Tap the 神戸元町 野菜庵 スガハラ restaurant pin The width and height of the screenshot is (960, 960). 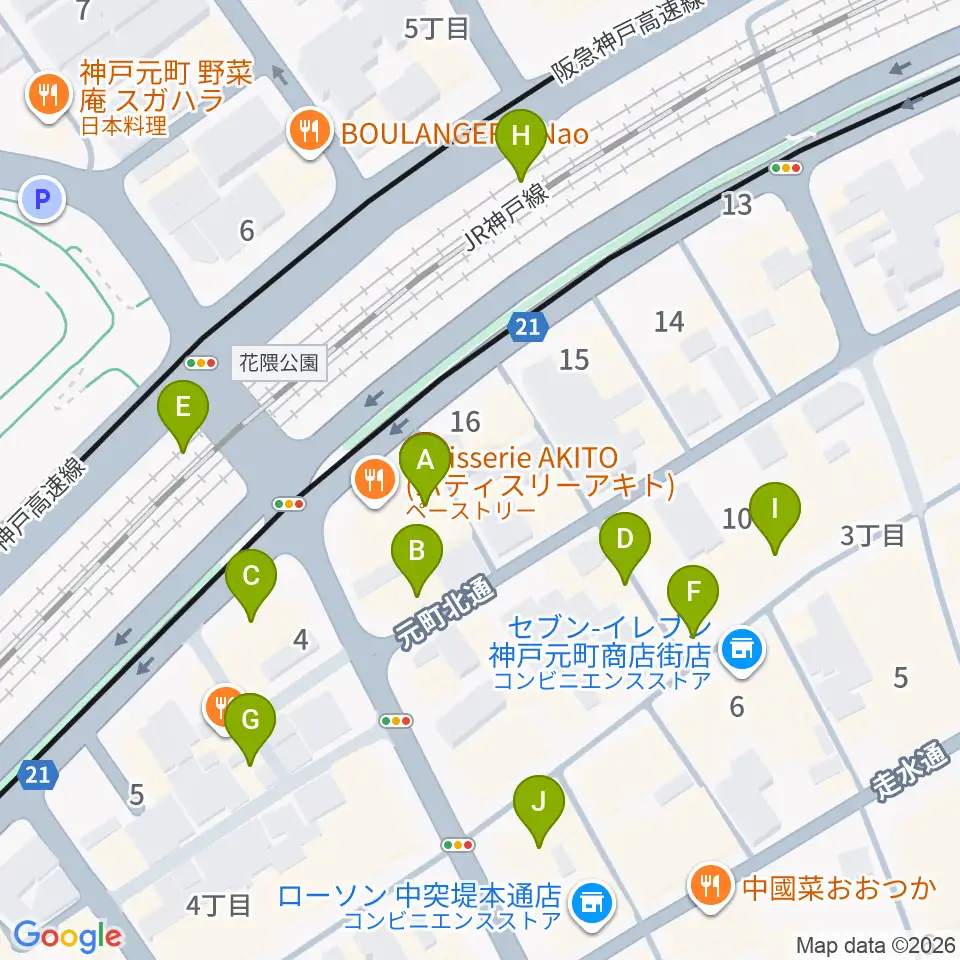pos(49,97)
